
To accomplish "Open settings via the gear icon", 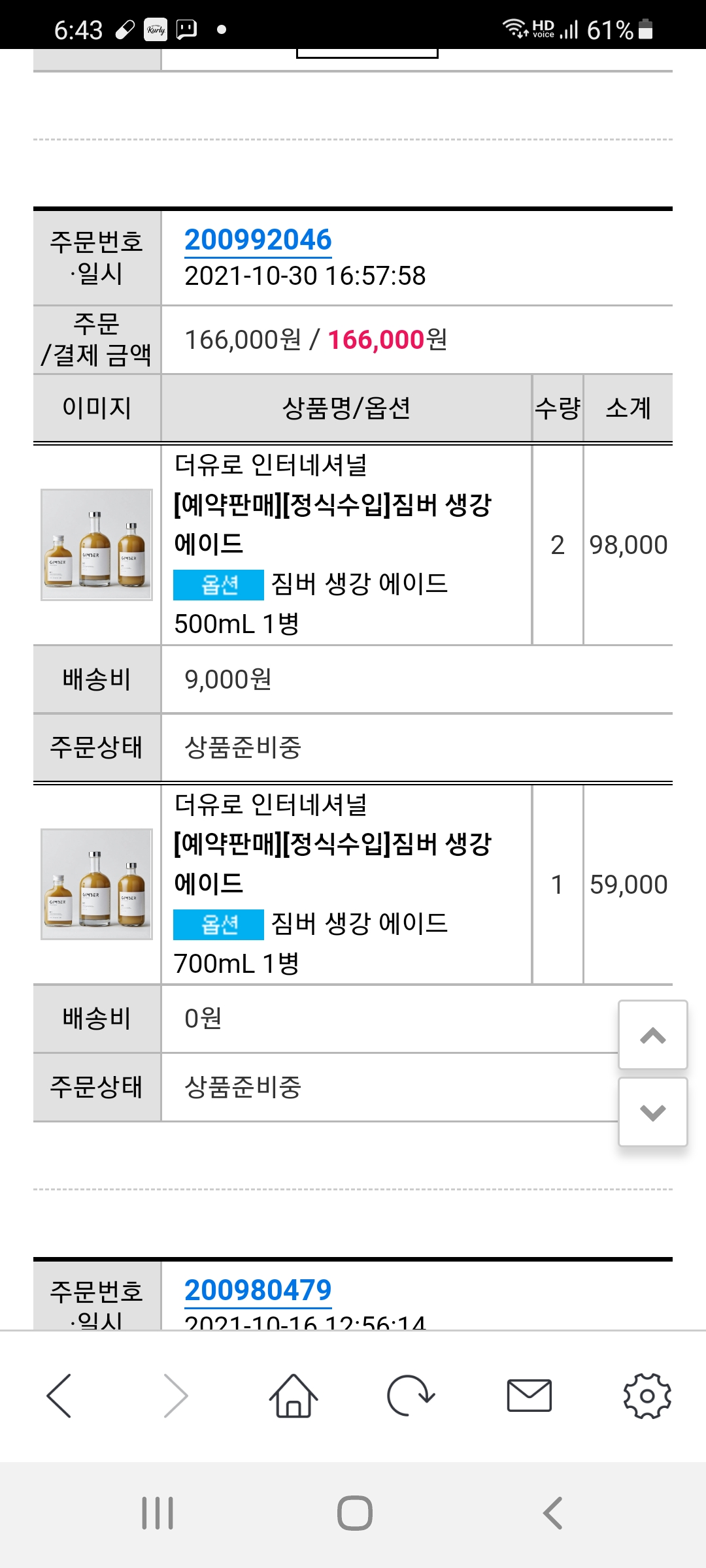I will point(647,1396).
